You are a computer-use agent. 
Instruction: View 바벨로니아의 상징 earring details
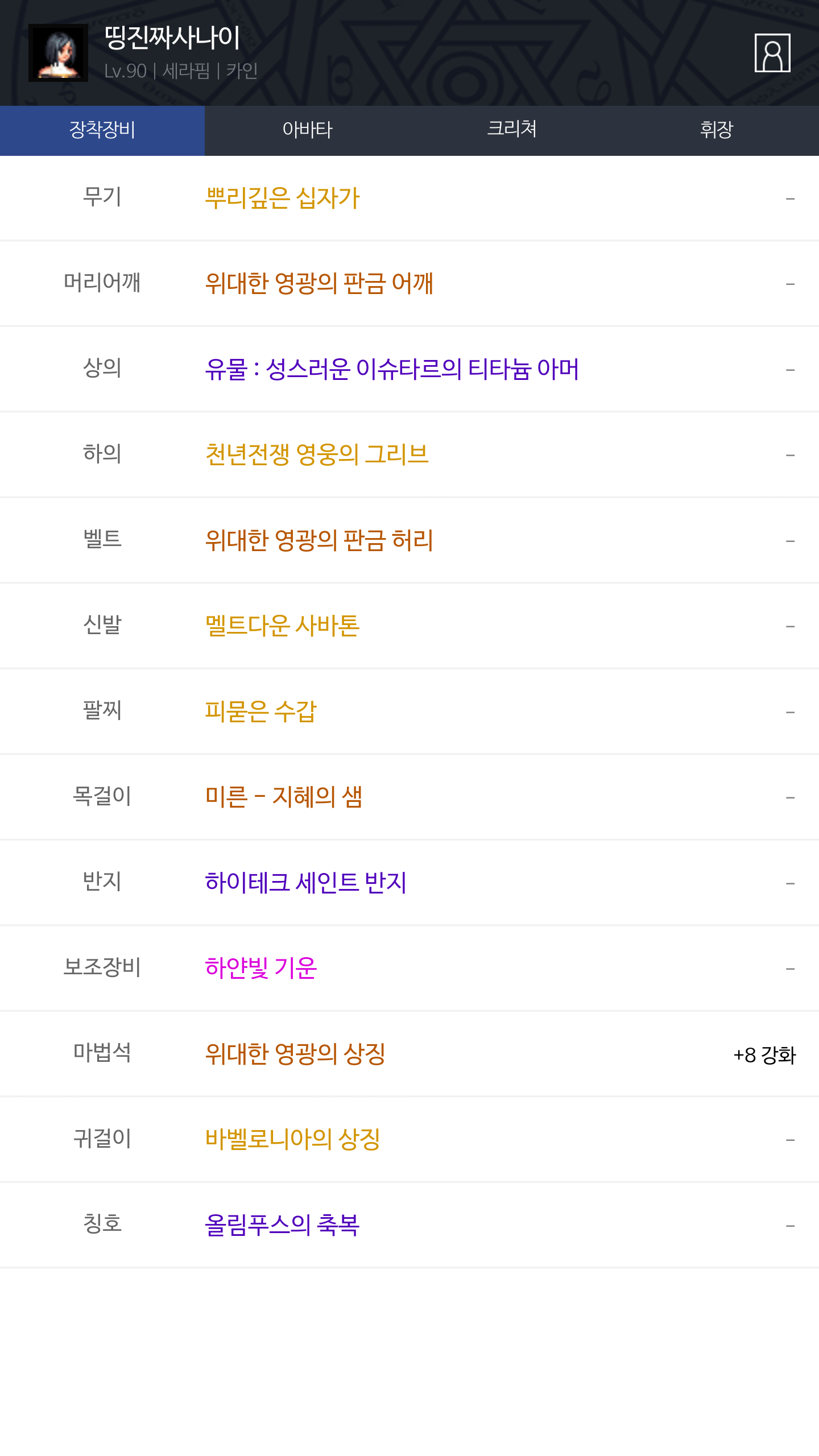(292, 1139)
